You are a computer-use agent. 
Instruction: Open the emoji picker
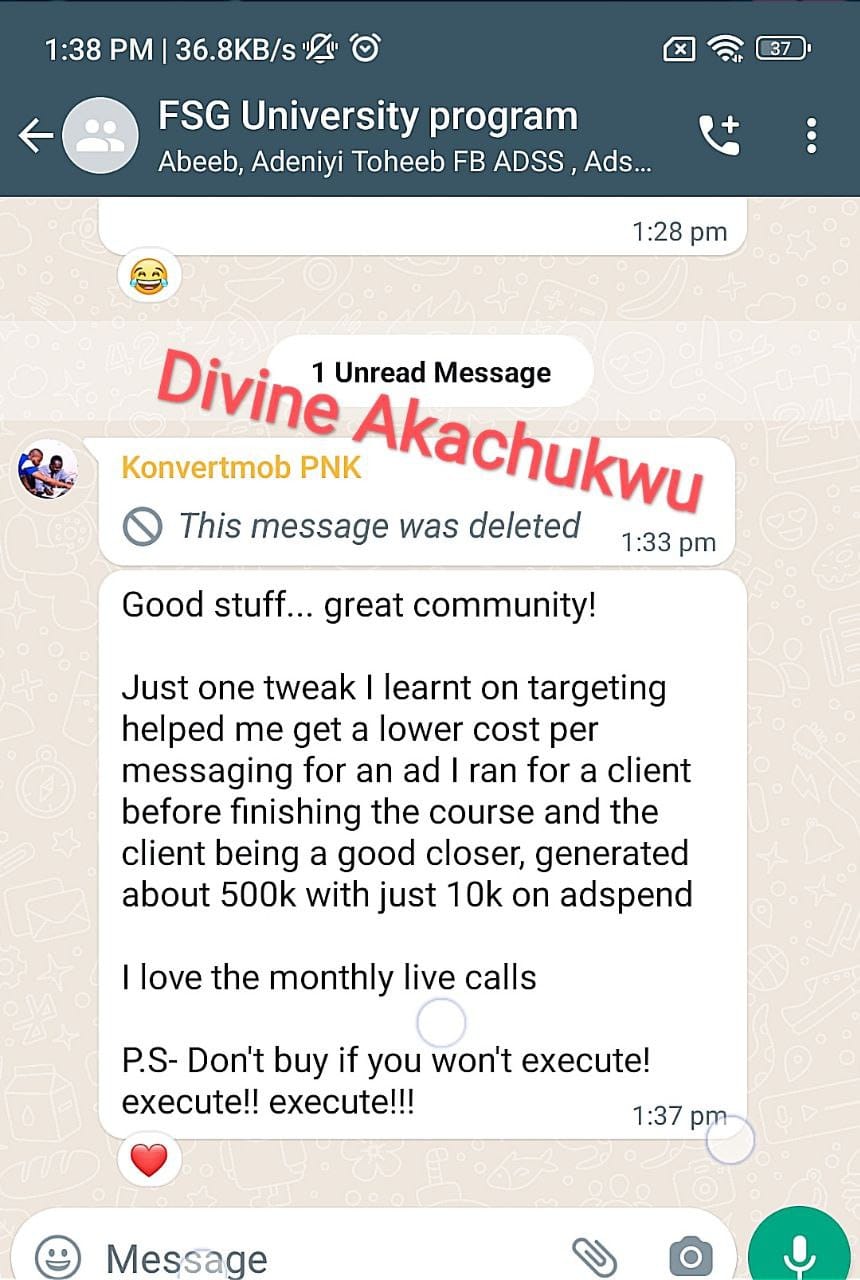(x=58, y=1256)
